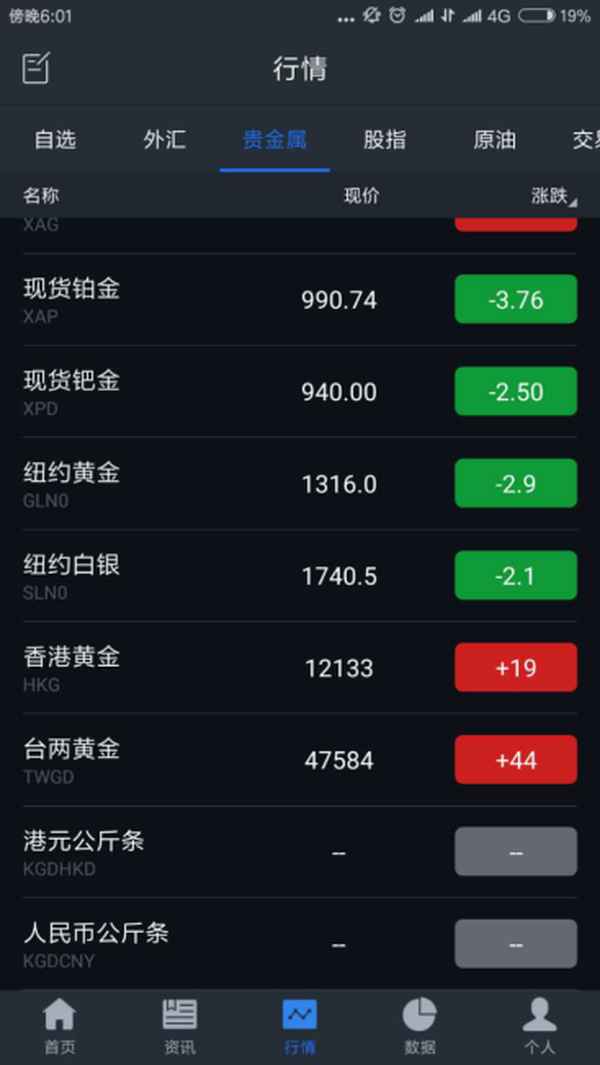Open the 资讯 news tab
The width and height of the screenshot is (600, 1065).
pos(180,1027)
